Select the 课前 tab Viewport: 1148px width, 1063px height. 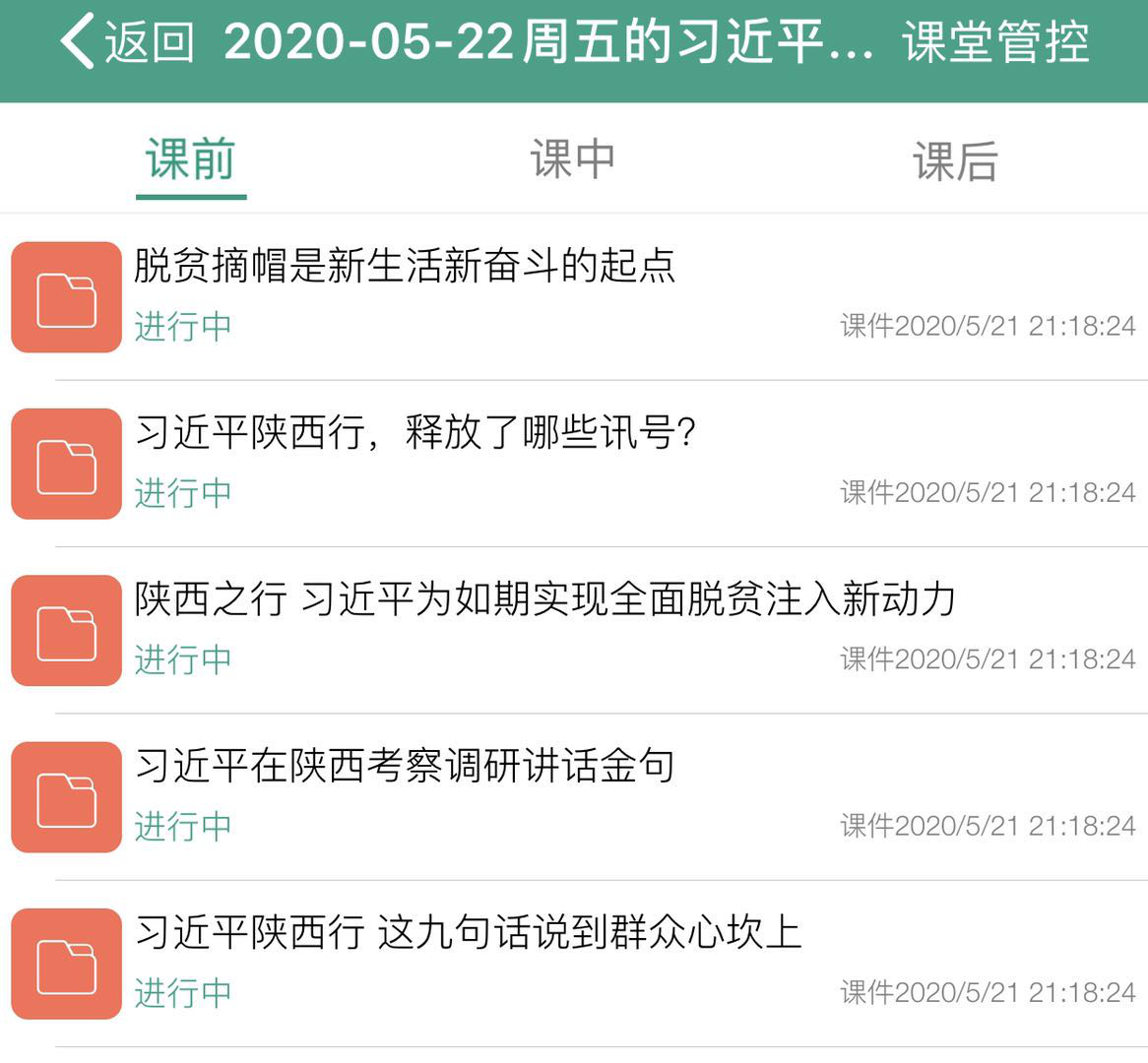pyautogui.click(x=191, y=159)
